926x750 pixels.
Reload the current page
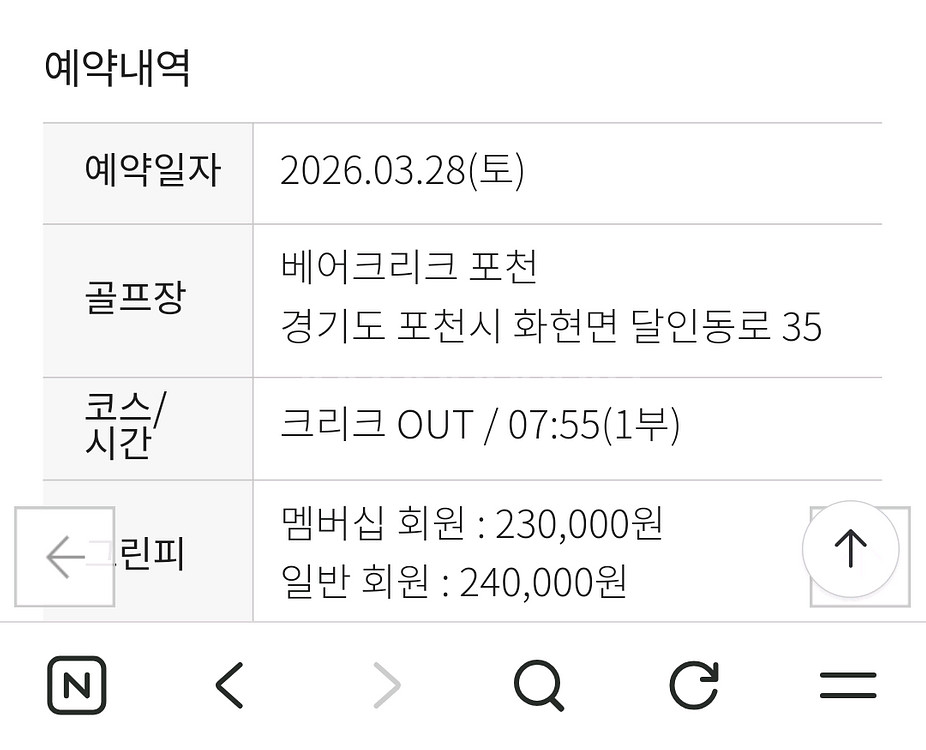click(694, 685)
